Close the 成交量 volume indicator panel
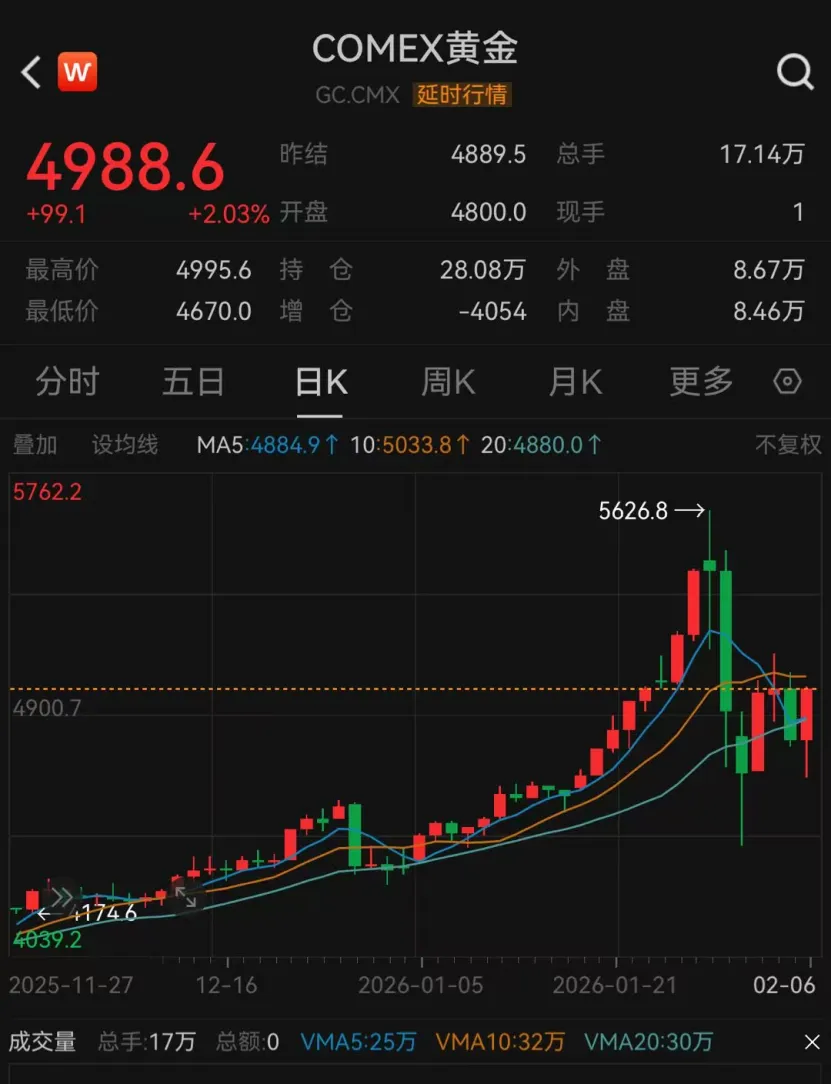Viewport: 831px width, 1084px height. [812, 1043]
